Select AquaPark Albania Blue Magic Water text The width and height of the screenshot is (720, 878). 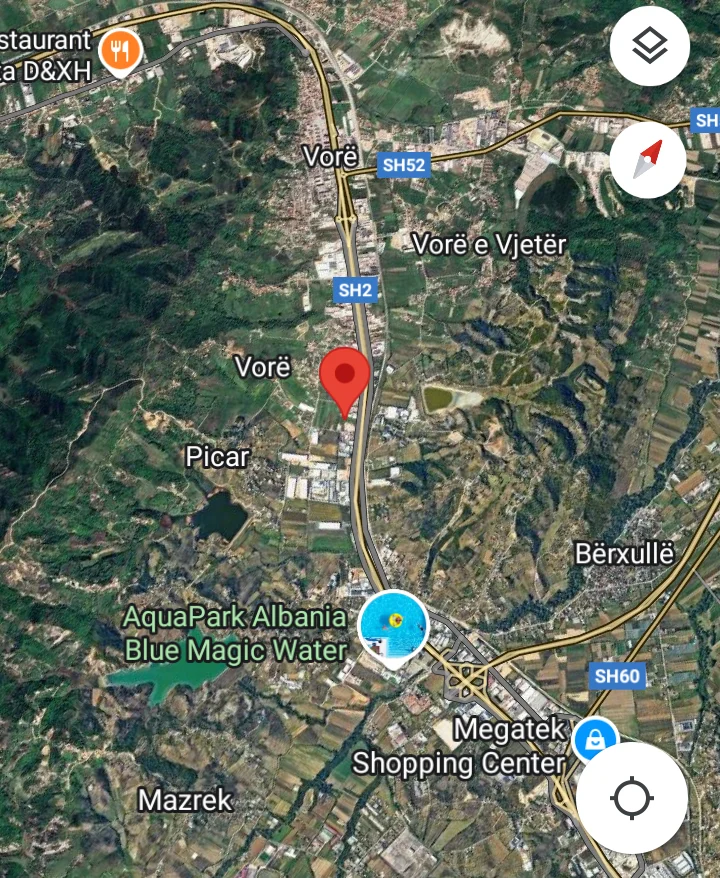coord(237,633)
